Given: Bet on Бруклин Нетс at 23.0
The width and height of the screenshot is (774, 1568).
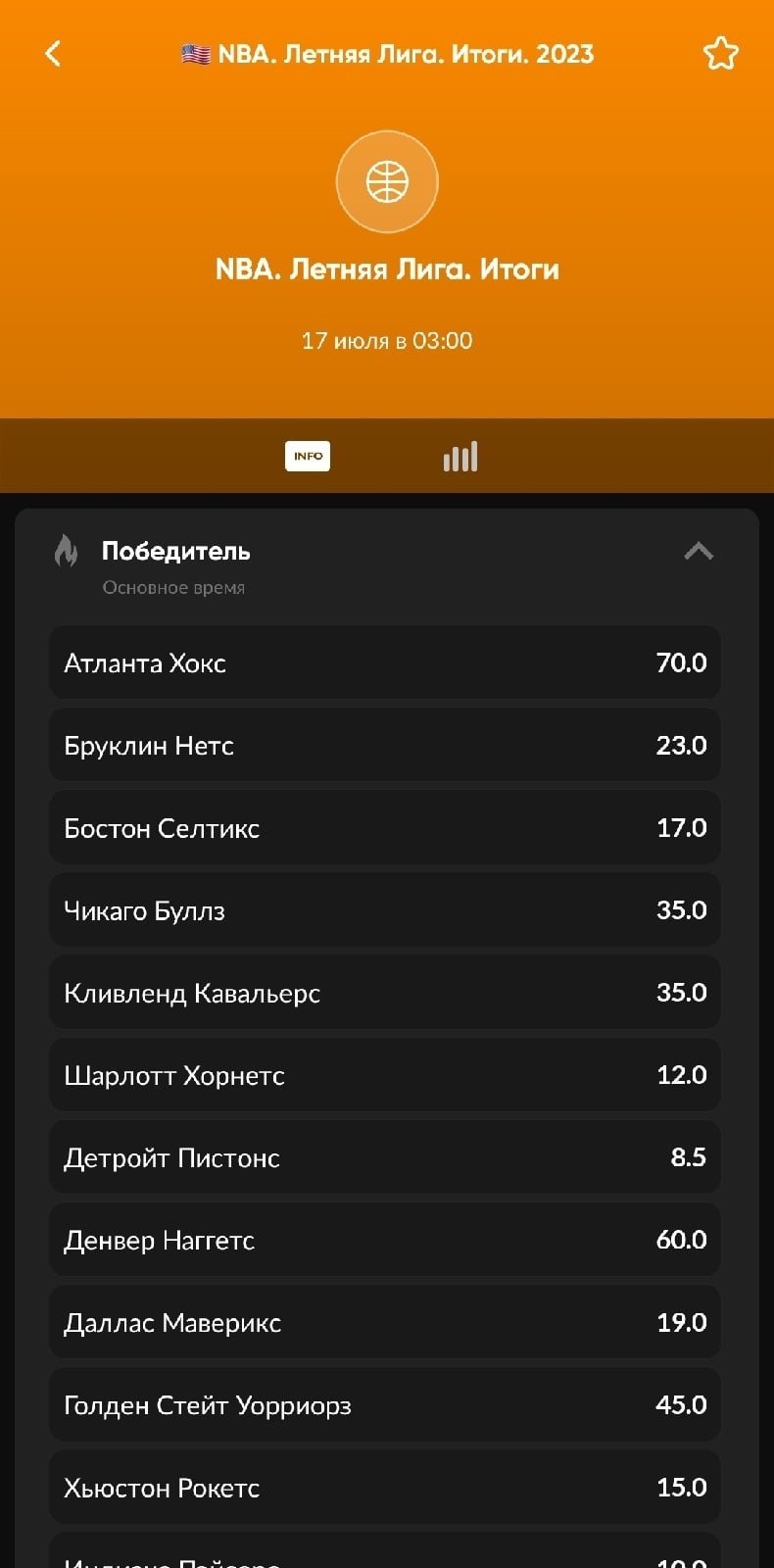Looking at the screenshot, I should coord(385,745).
